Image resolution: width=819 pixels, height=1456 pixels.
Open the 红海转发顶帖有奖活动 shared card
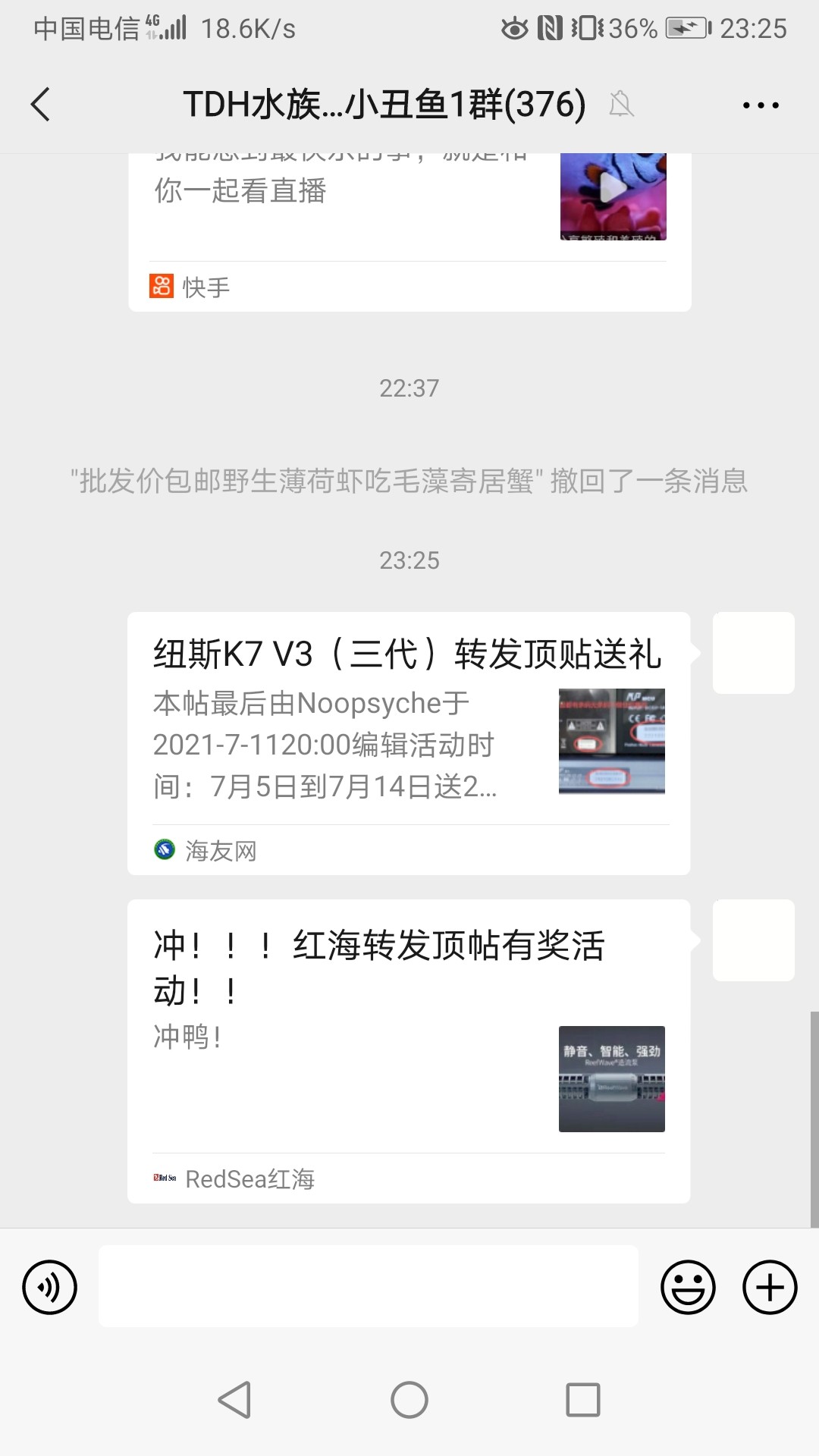[x=409, y=1050]
